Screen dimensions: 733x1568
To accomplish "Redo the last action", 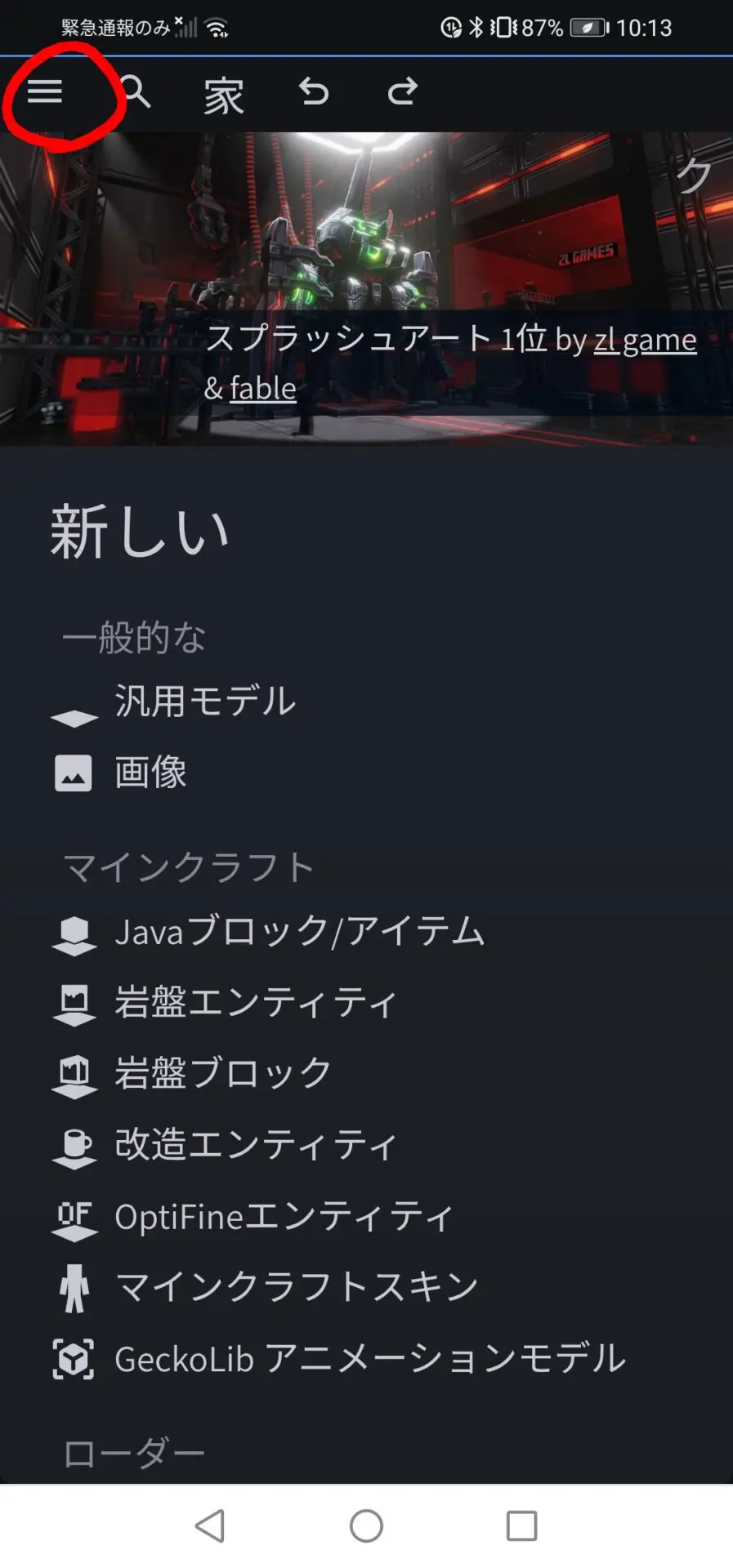I will coord(402,91).
